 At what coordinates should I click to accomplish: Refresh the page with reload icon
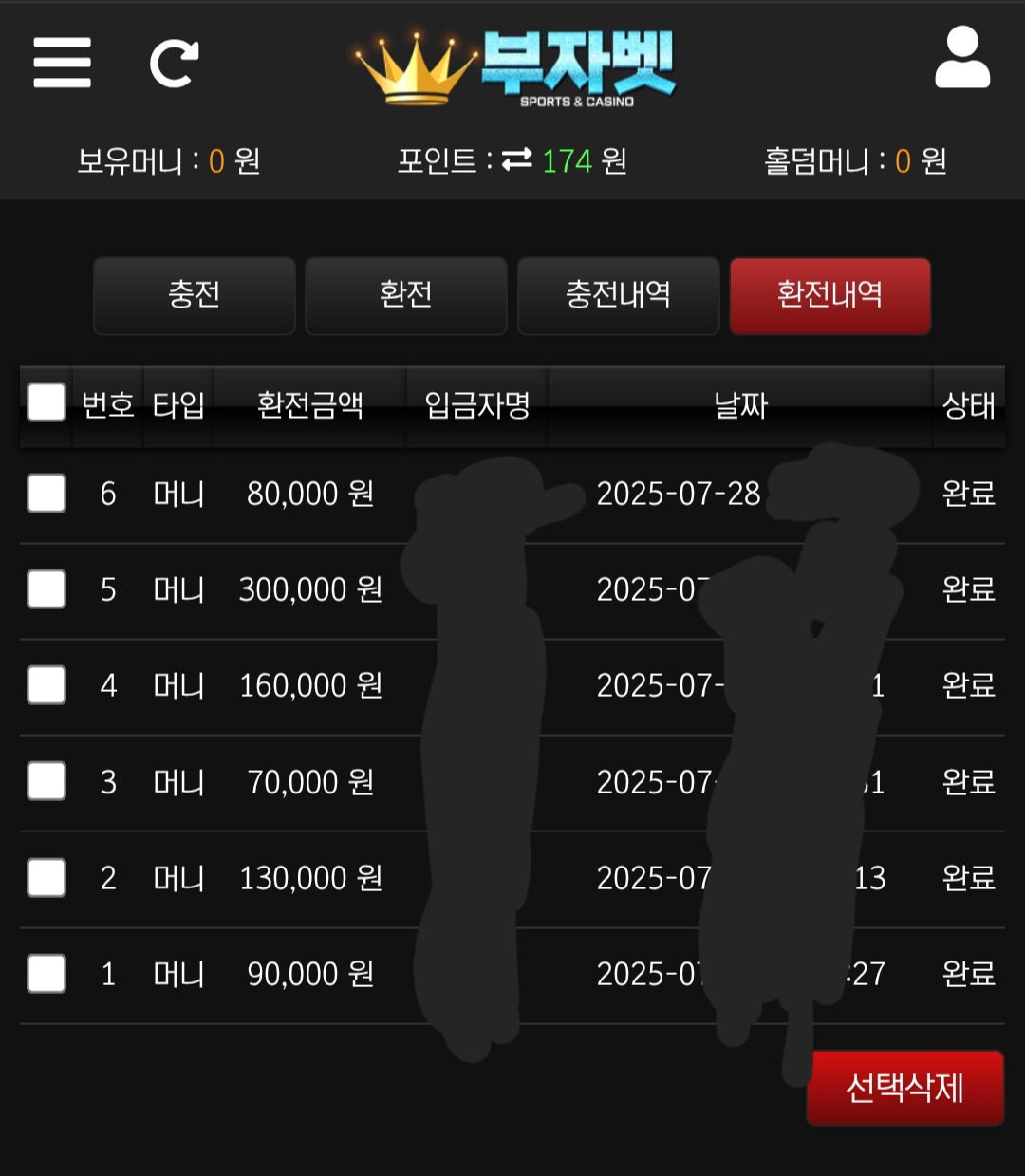[x=174, y=64]
